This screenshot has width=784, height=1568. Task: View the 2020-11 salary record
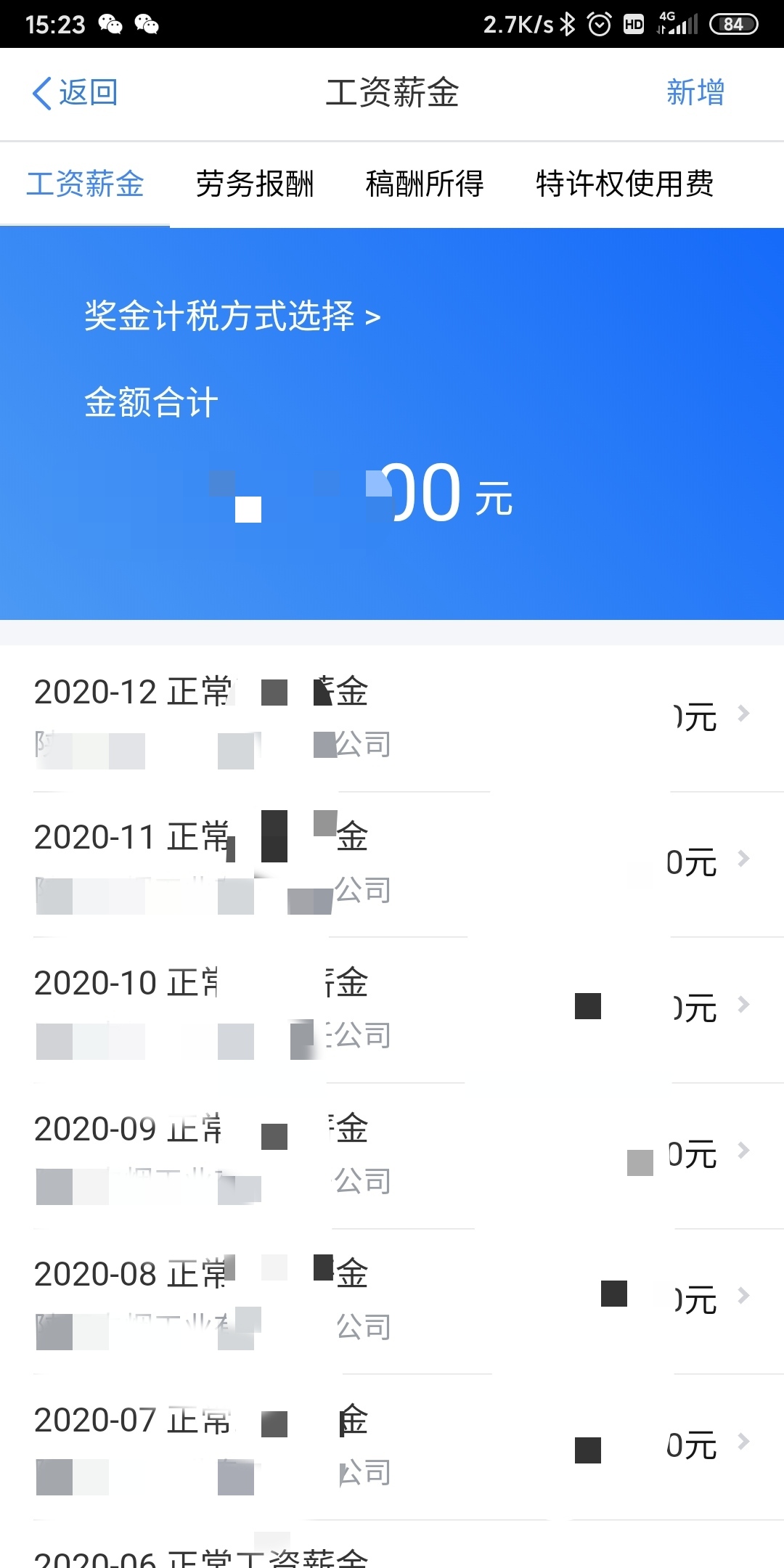392,862
